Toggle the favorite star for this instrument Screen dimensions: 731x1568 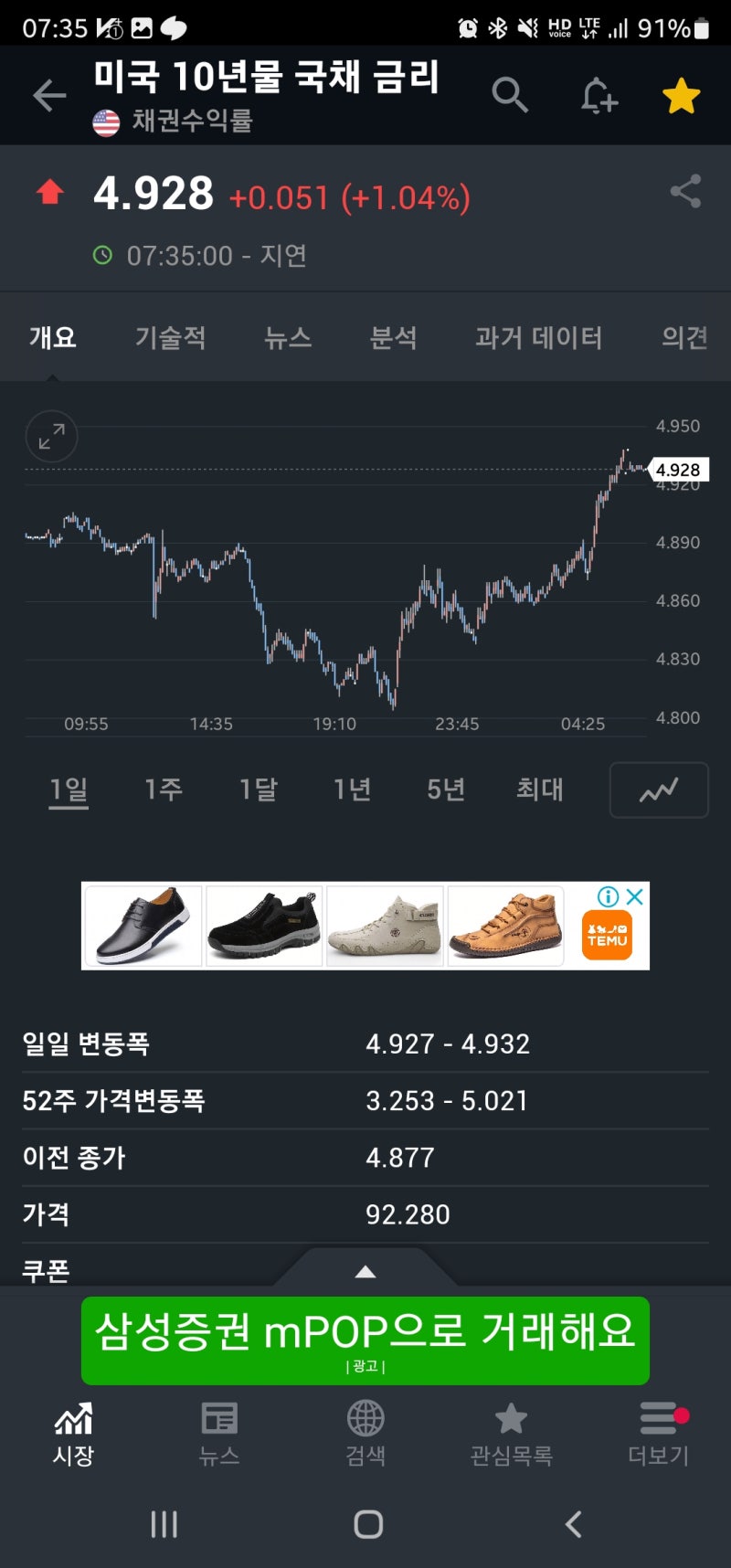click(x=681, y=95)
